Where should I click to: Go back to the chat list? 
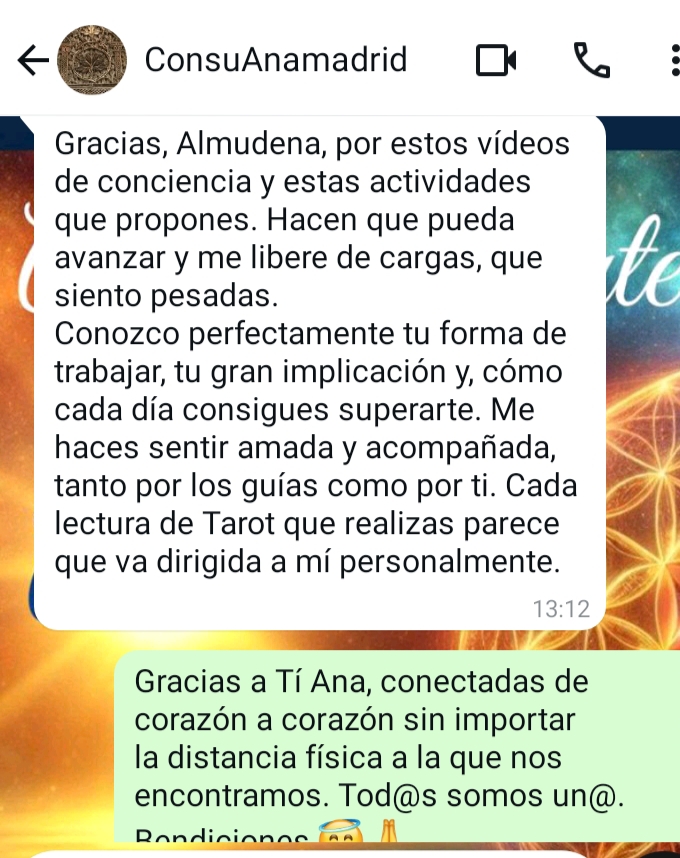pyautogui.click(x=32, y=62)
